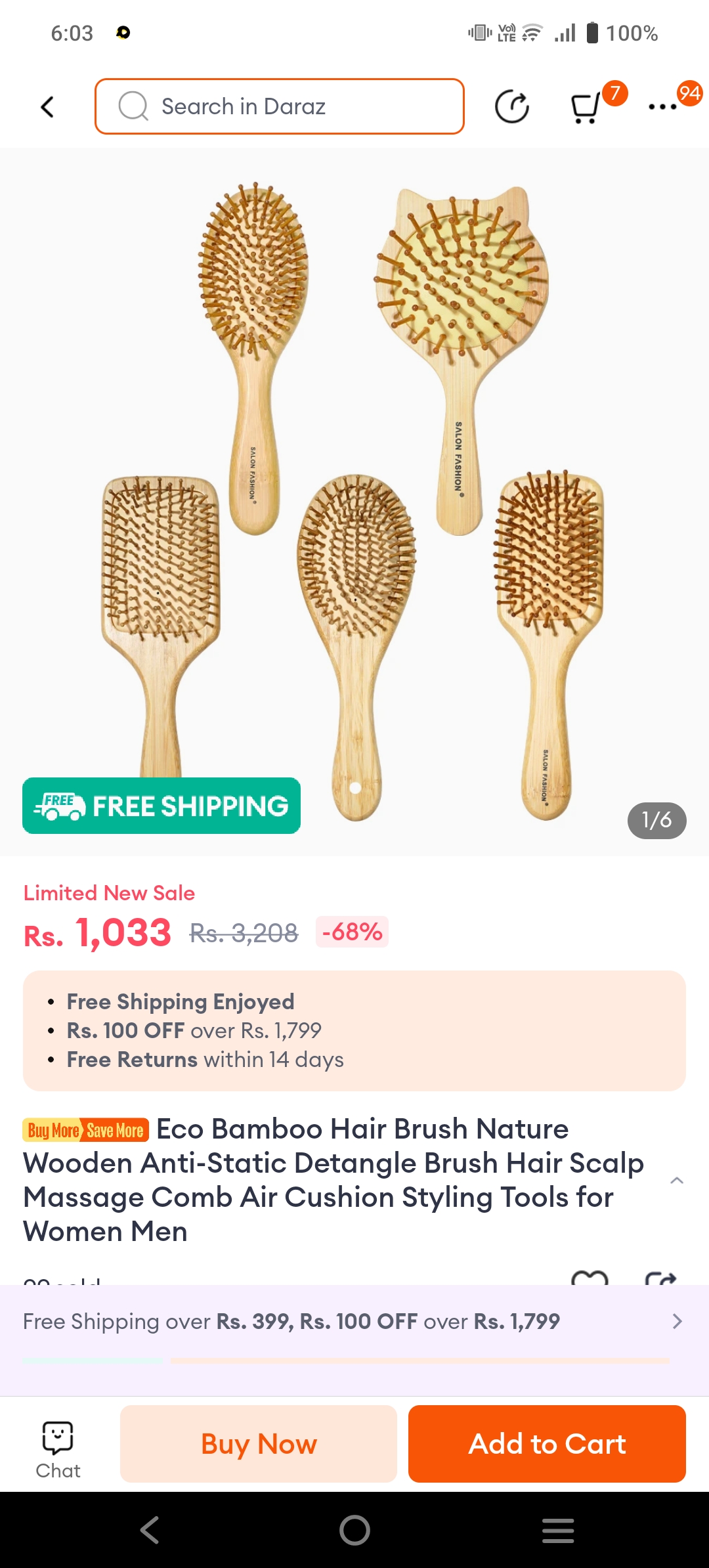Viewport: 709px width, 1568px height.
Task: Tap the Search in Daraz field
Action: [280, 106]
